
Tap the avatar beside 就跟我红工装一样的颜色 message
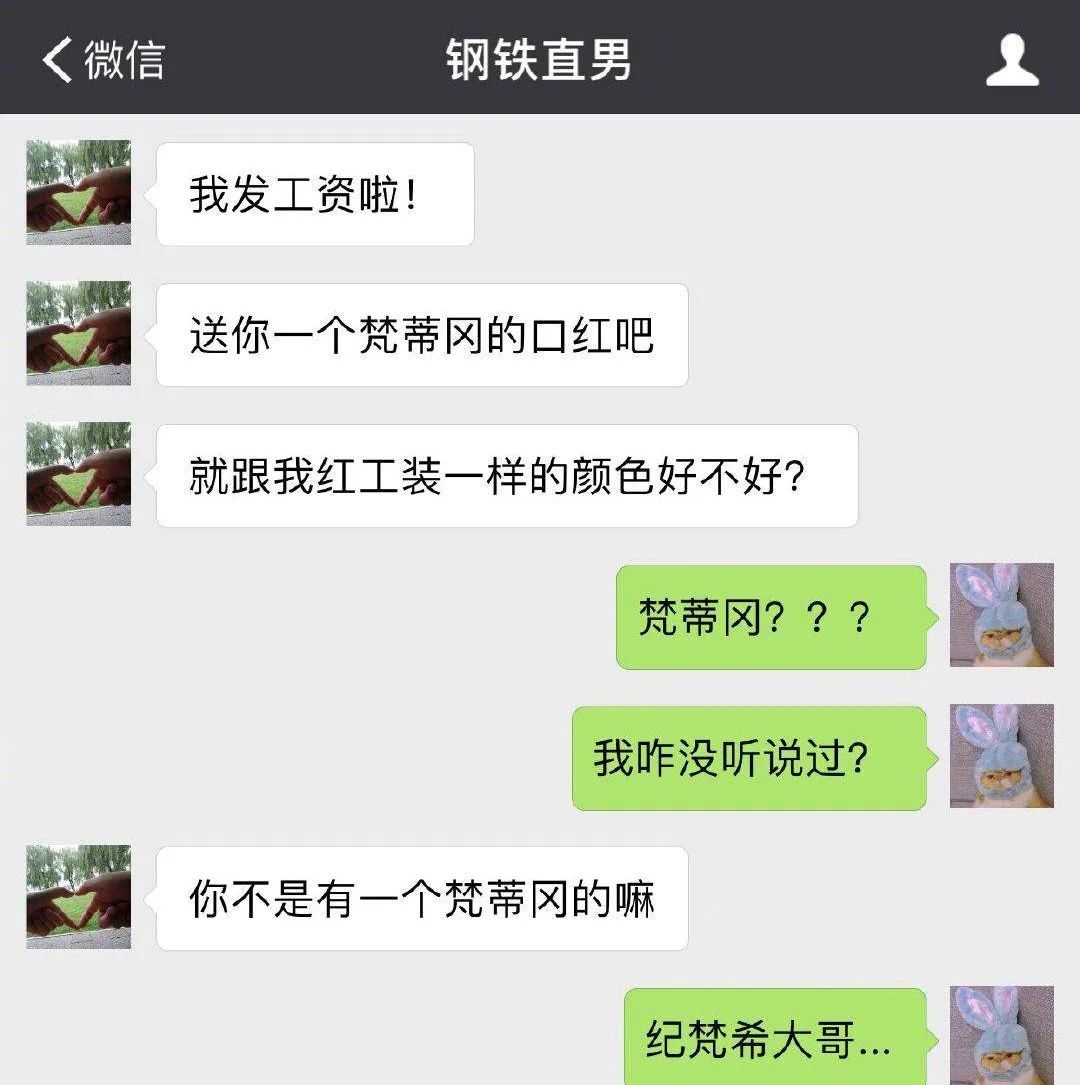78,475
